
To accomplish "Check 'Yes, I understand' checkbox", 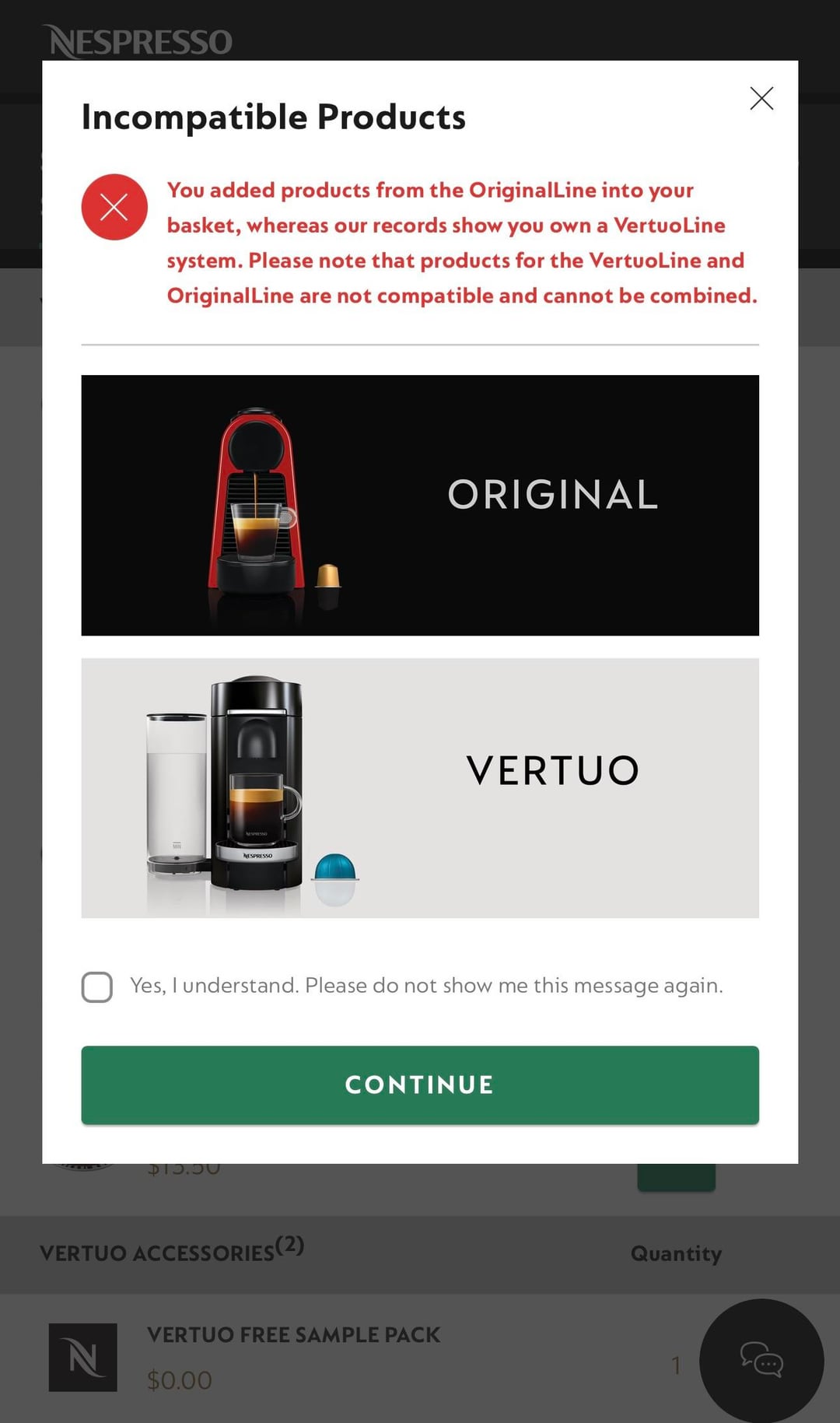I will point(97,987).
